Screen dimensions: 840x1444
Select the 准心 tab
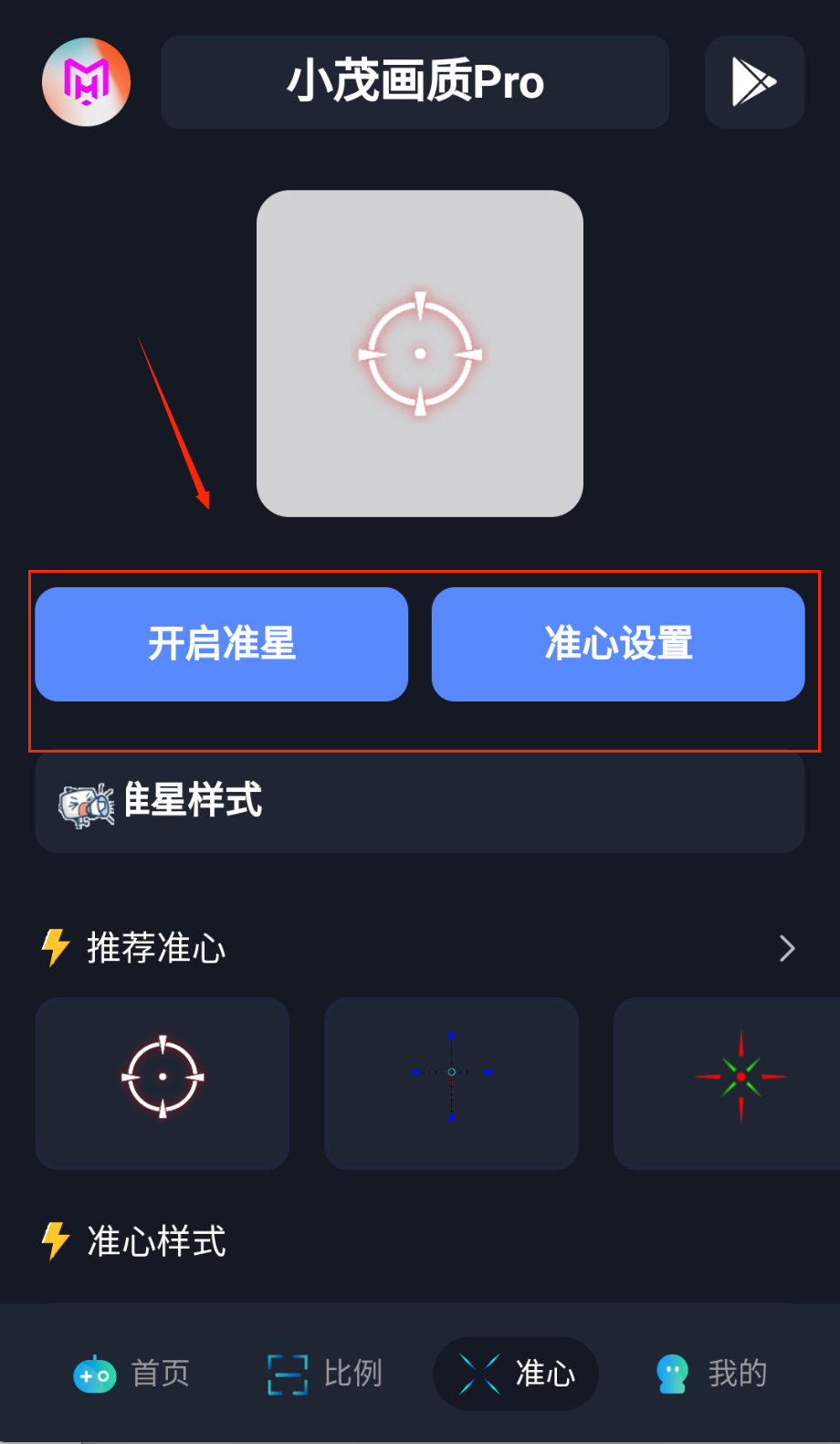pyautogui.click(x=516, y=1374)
